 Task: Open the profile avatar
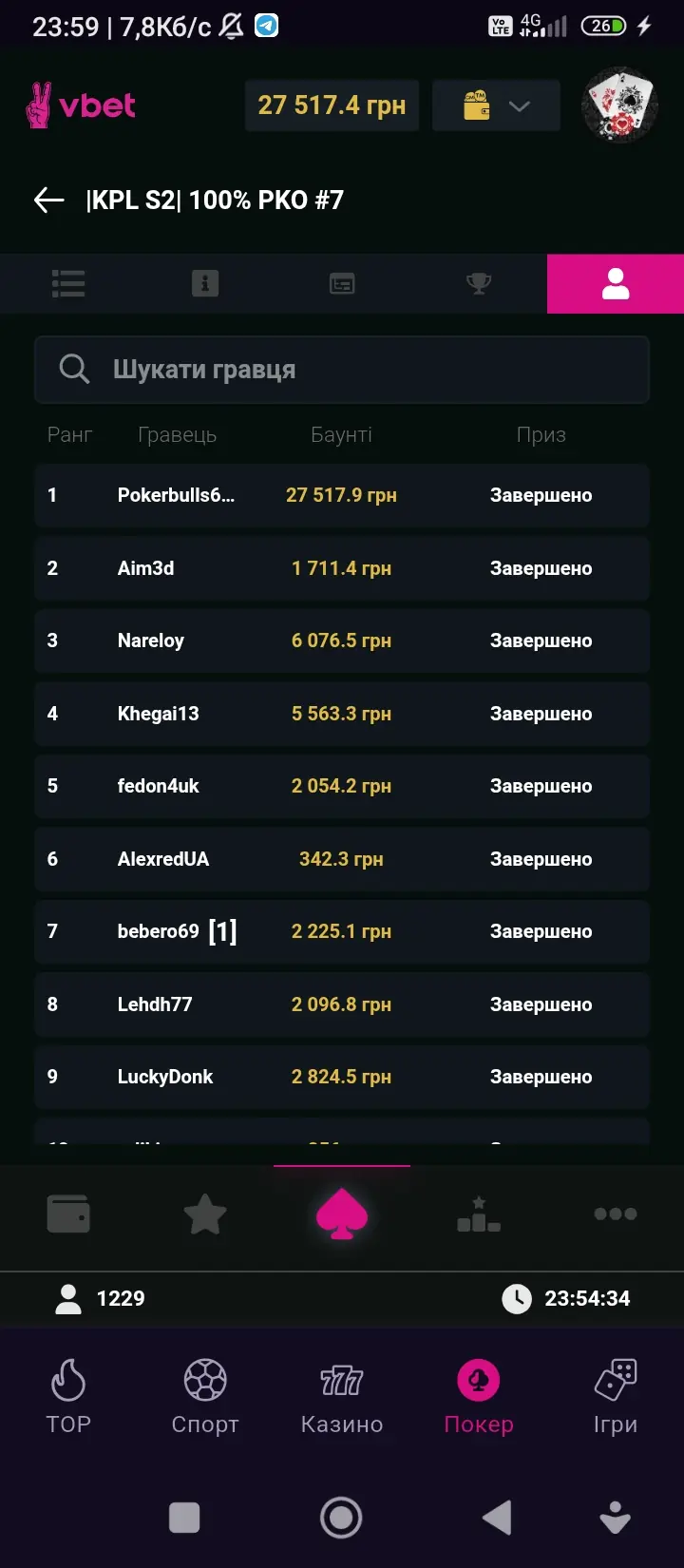point(619,105)
